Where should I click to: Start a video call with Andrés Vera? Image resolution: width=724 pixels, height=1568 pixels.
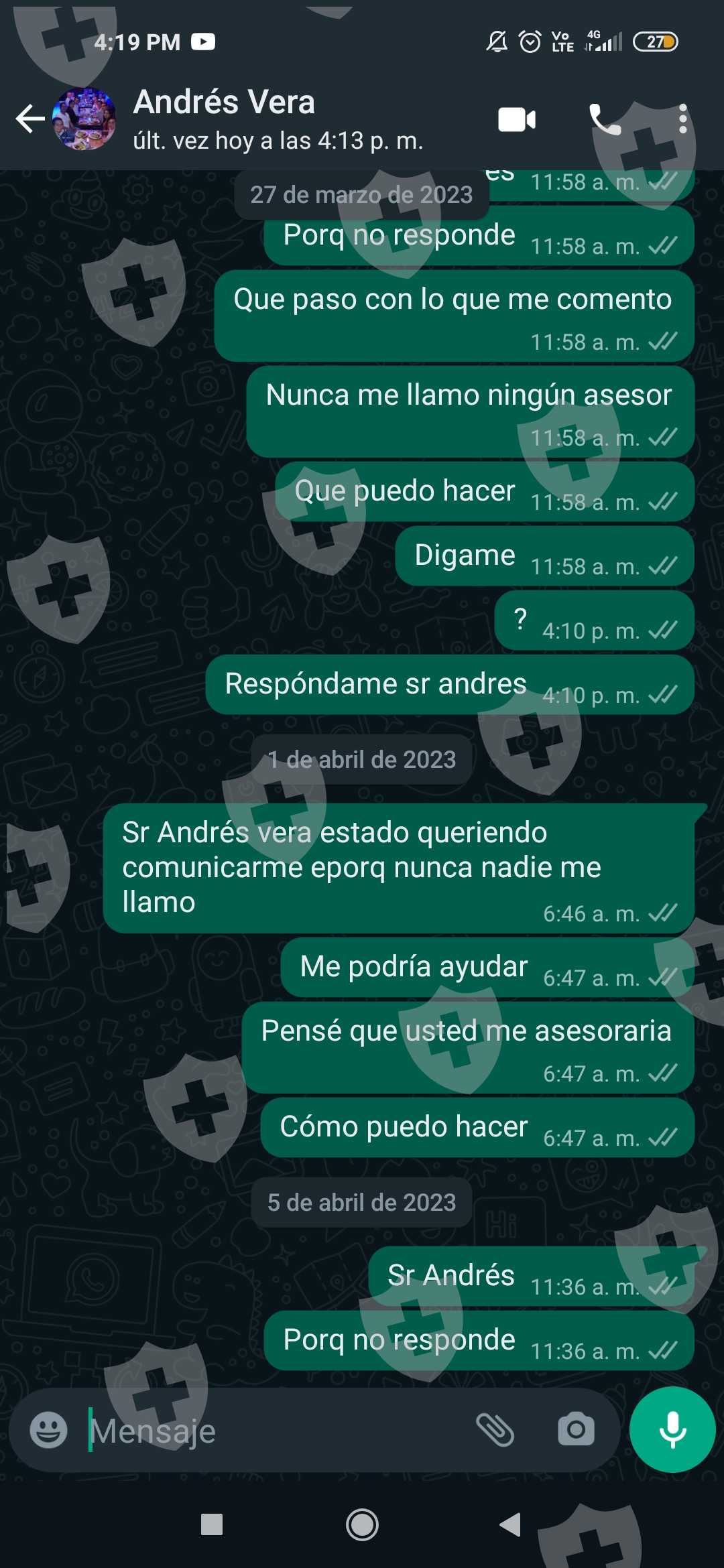(516, 120)
